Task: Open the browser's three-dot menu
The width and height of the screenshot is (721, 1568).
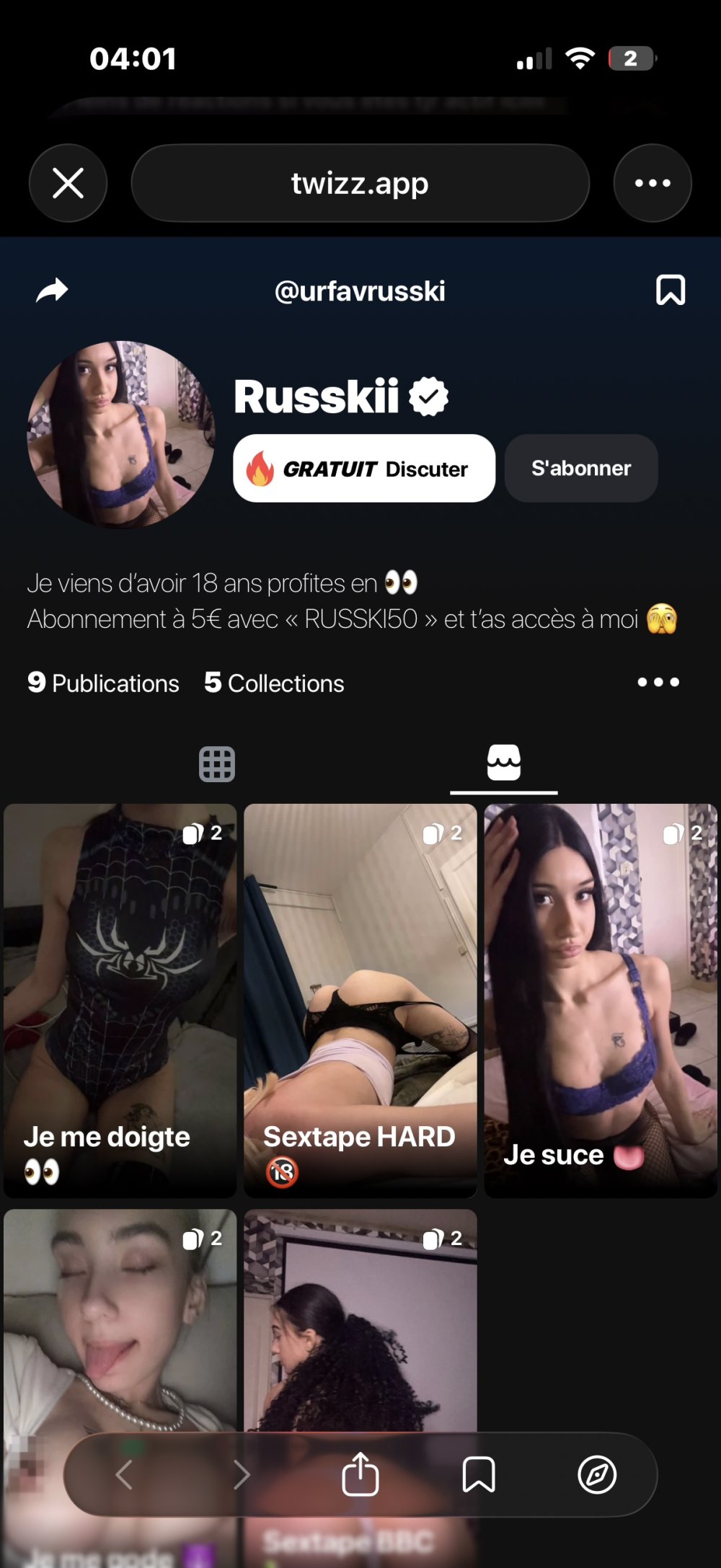Action: [x=653, y=183]
